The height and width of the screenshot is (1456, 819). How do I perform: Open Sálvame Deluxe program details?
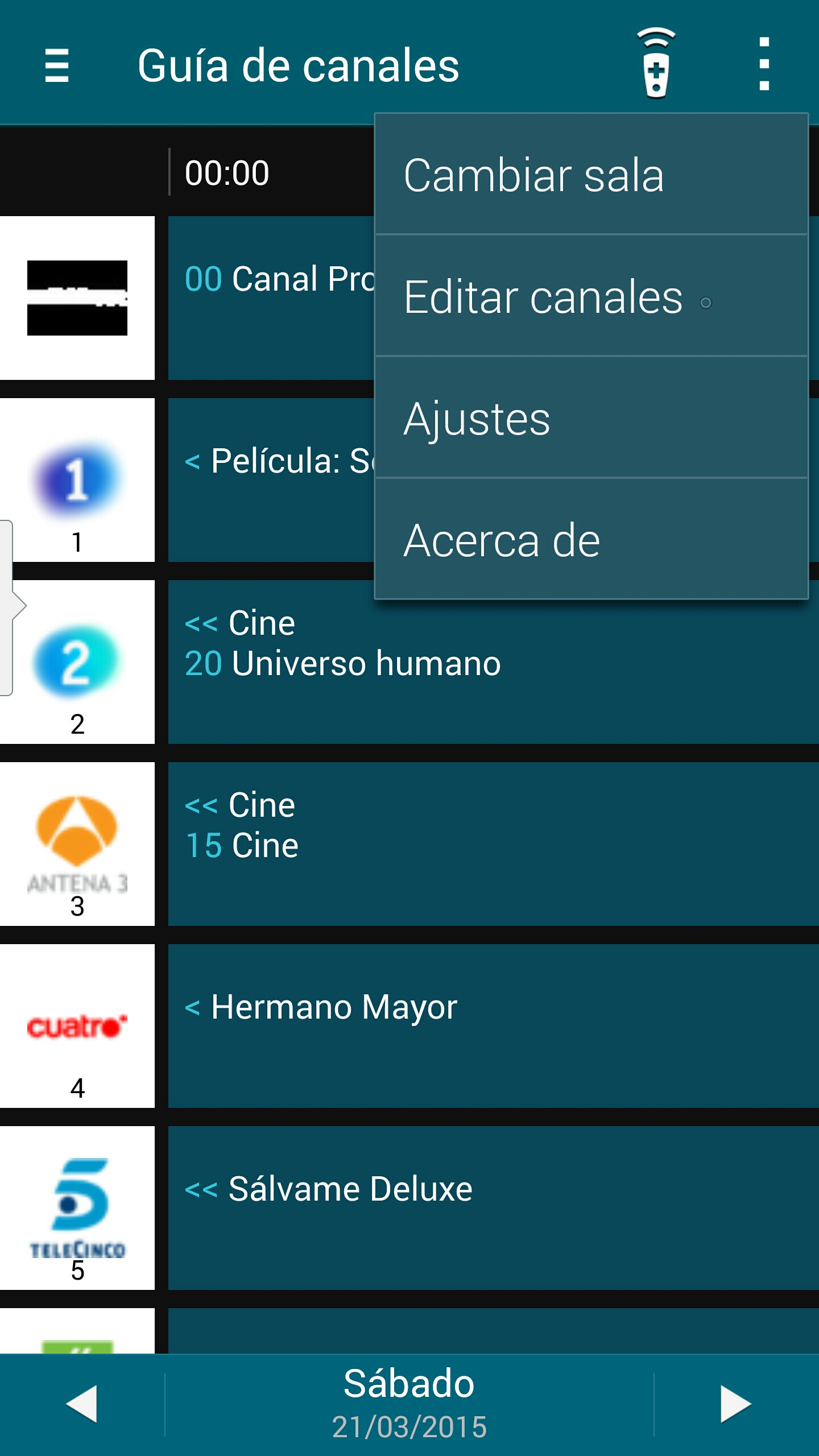pos(349,1189)
